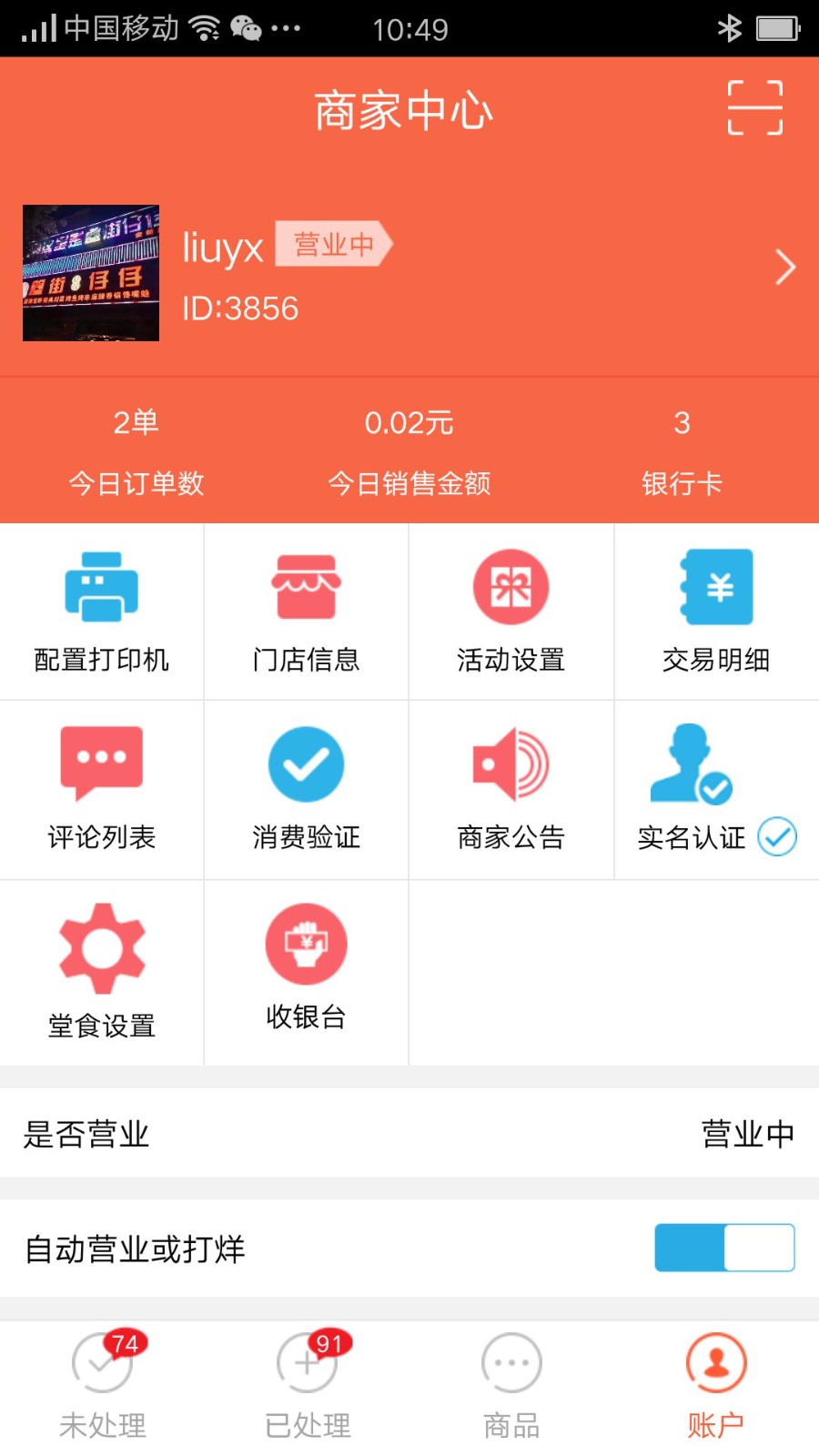
Task: Expand the merchant profile details arrow
Action: (x=784, y=267)
